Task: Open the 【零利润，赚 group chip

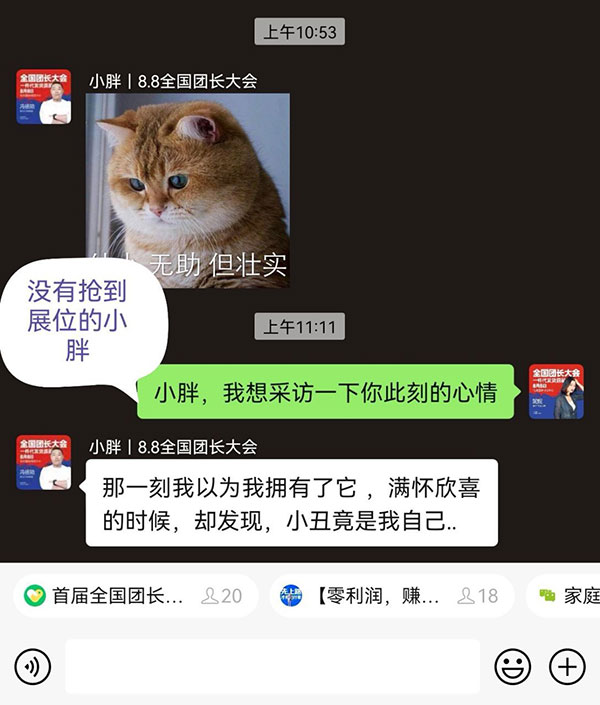Action: coord(388,596)
